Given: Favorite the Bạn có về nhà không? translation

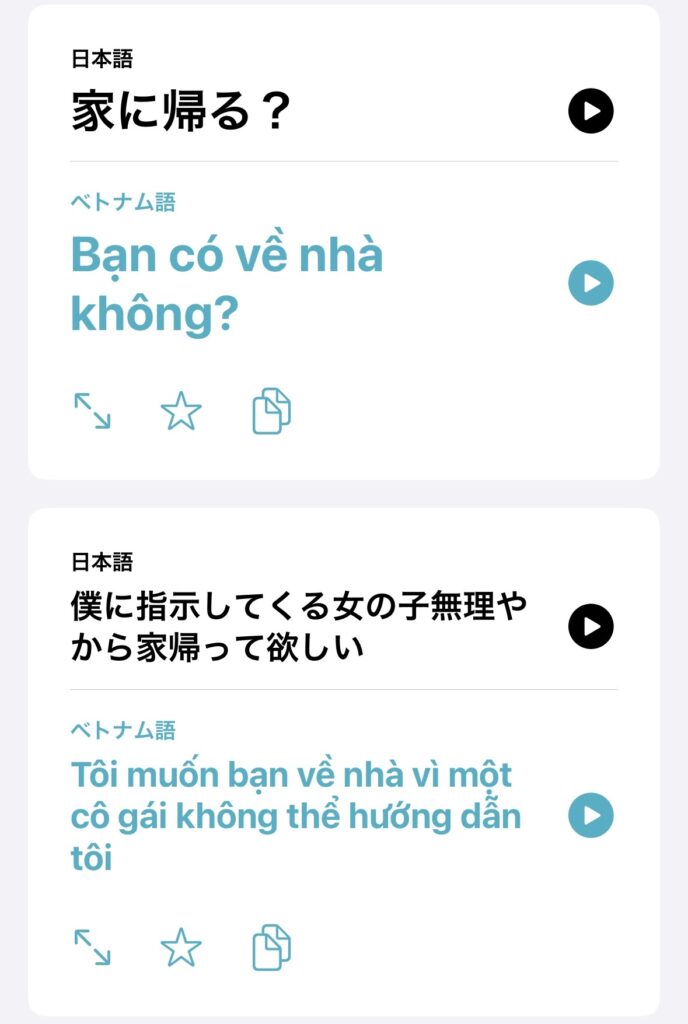Looking at the screenshot, I should (x=181, y=411).
